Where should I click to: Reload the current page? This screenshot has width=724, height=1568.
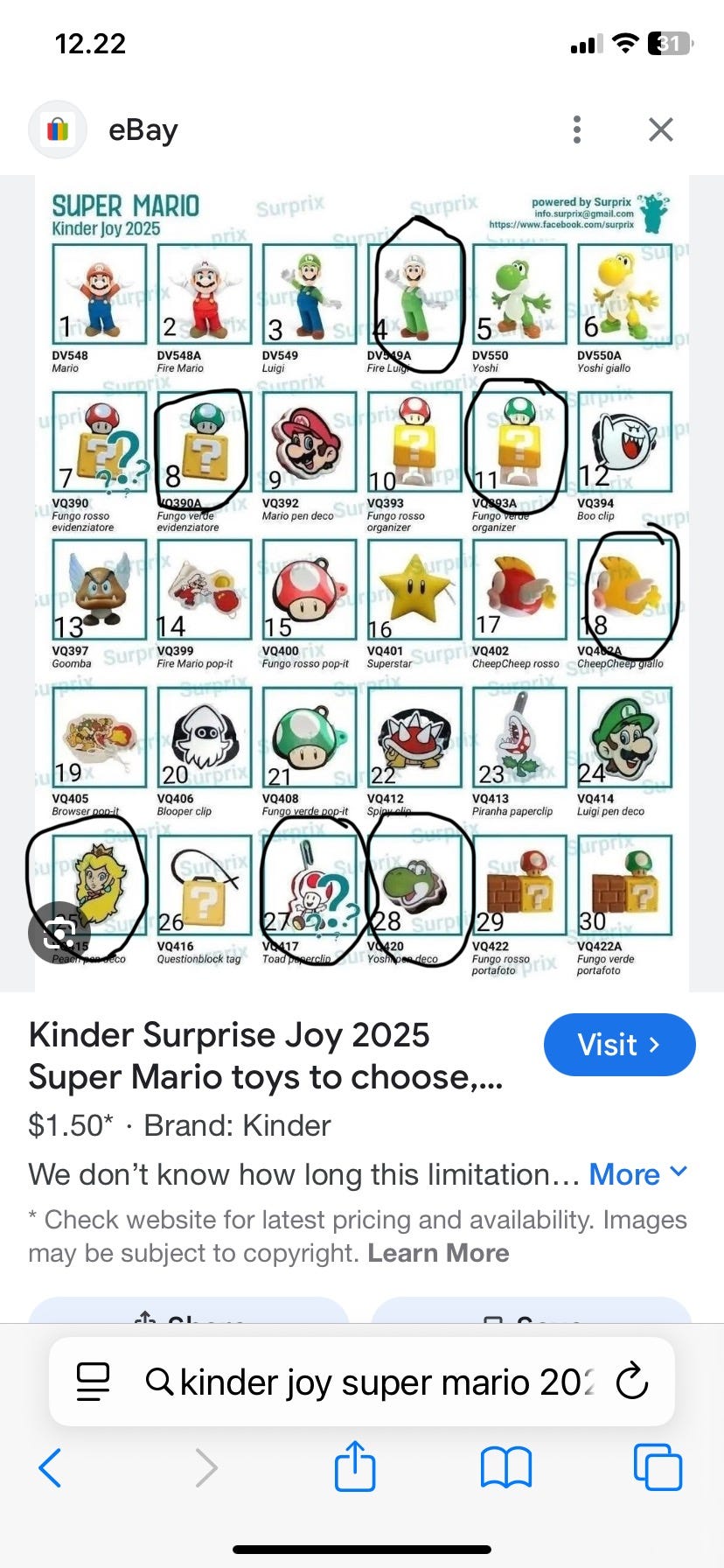coord(631,1382)
